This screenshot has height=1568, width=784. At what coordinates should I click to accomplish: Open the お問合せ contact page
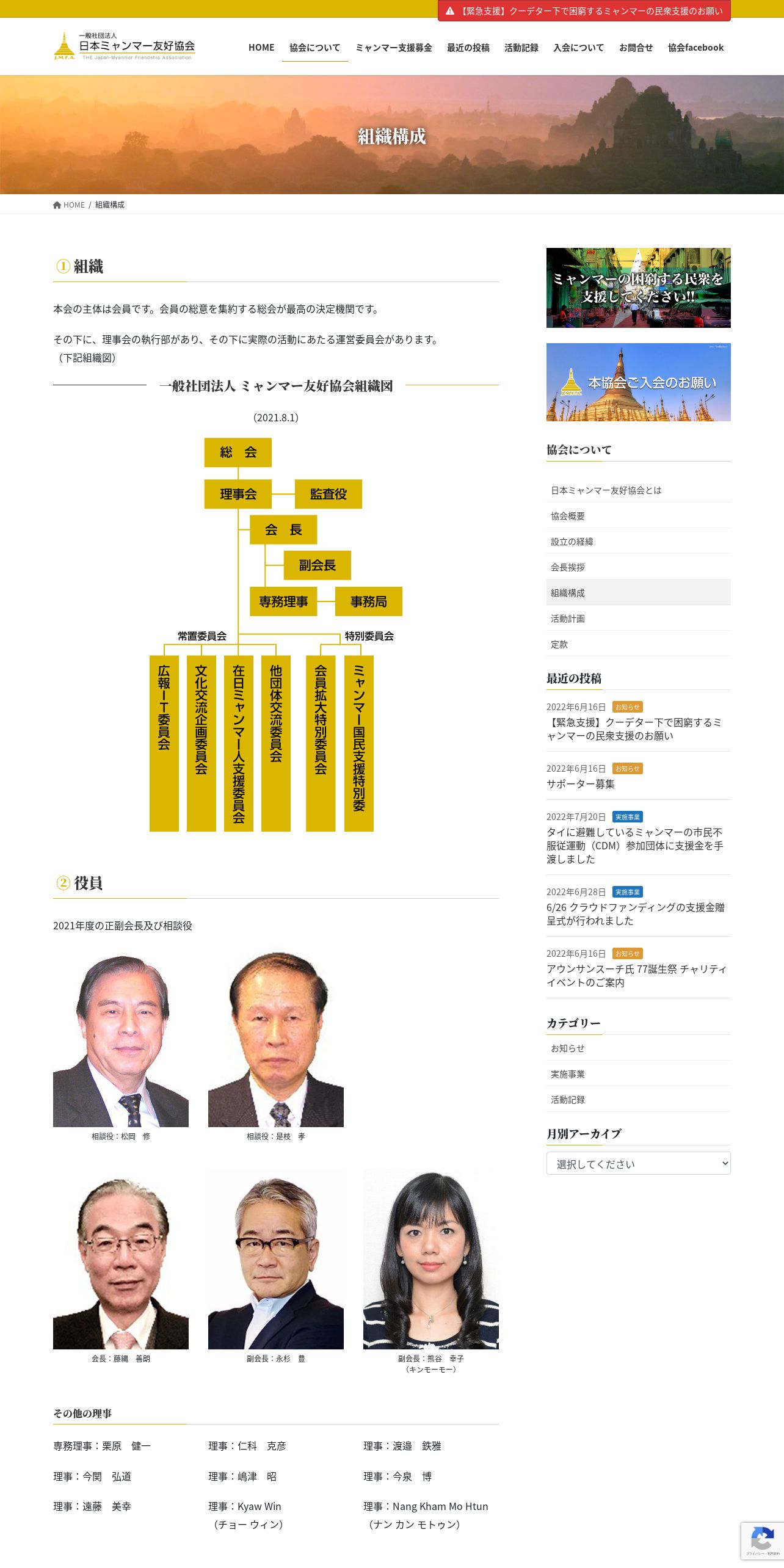(x=636, y=48)
